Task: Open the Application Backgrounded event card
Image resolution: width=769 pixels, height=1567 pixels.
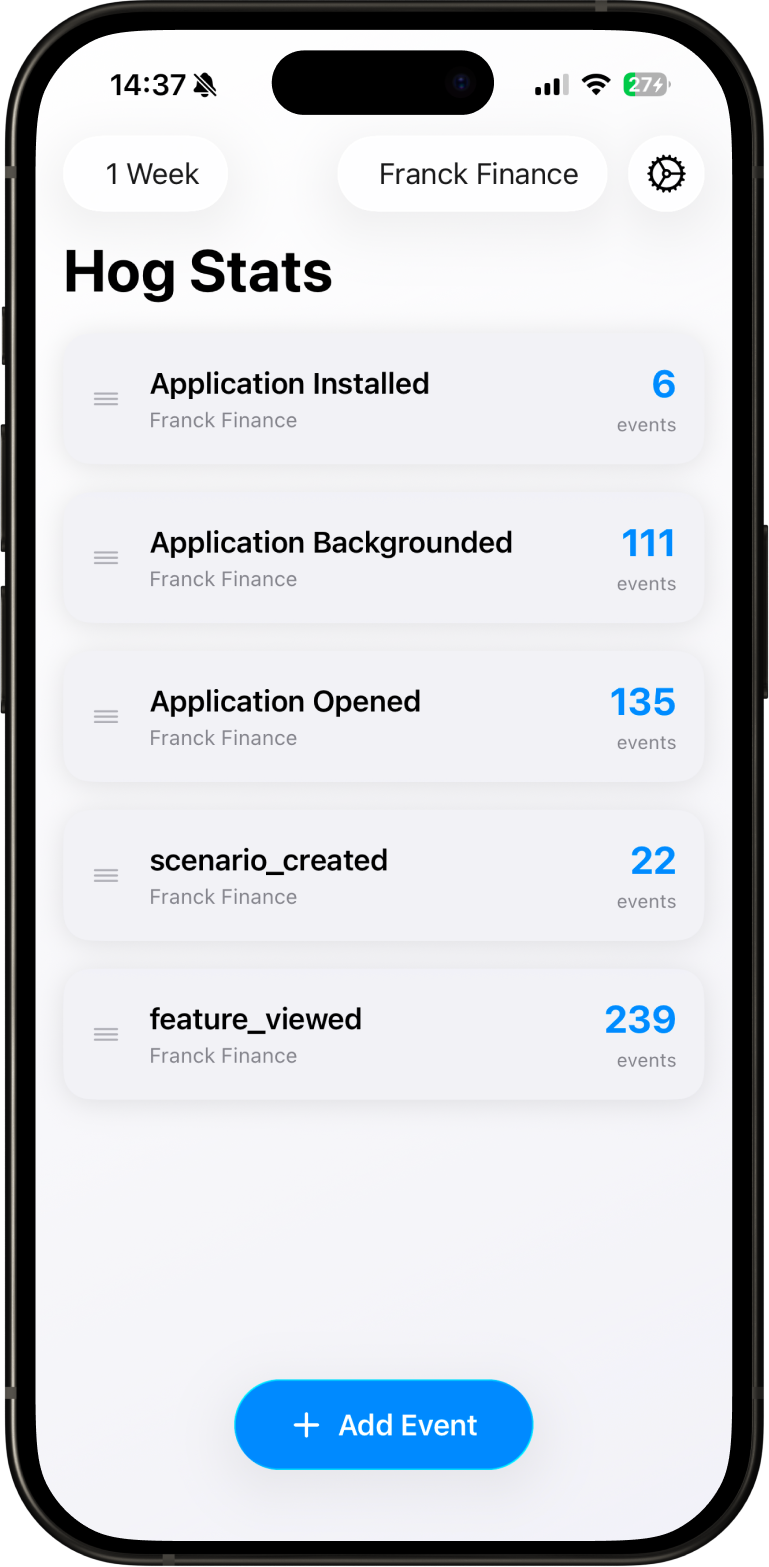Action: click(x=384, y=558)
